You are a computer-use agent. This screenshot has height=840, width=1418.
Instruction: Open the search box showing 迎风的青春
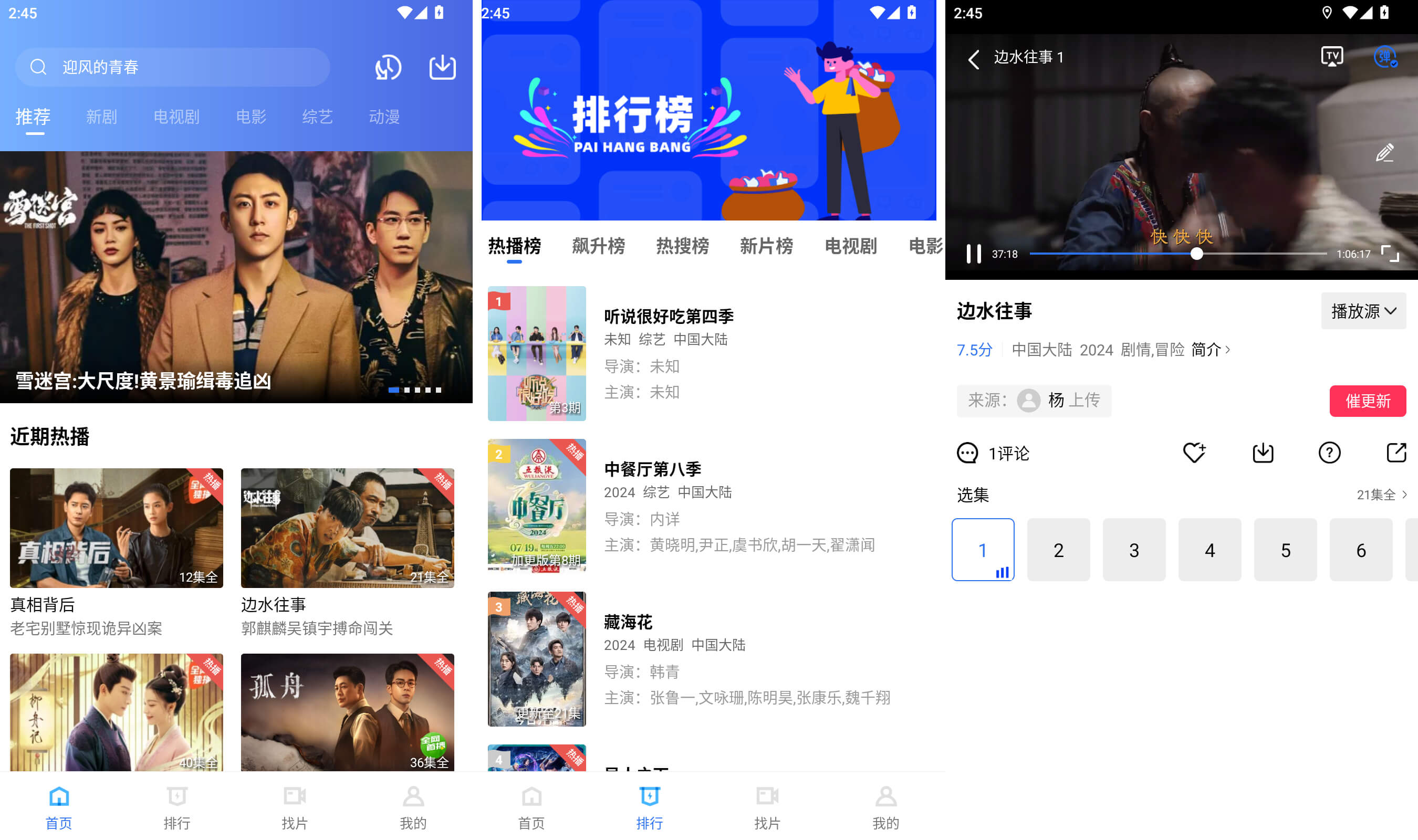(x=172, y=67)
